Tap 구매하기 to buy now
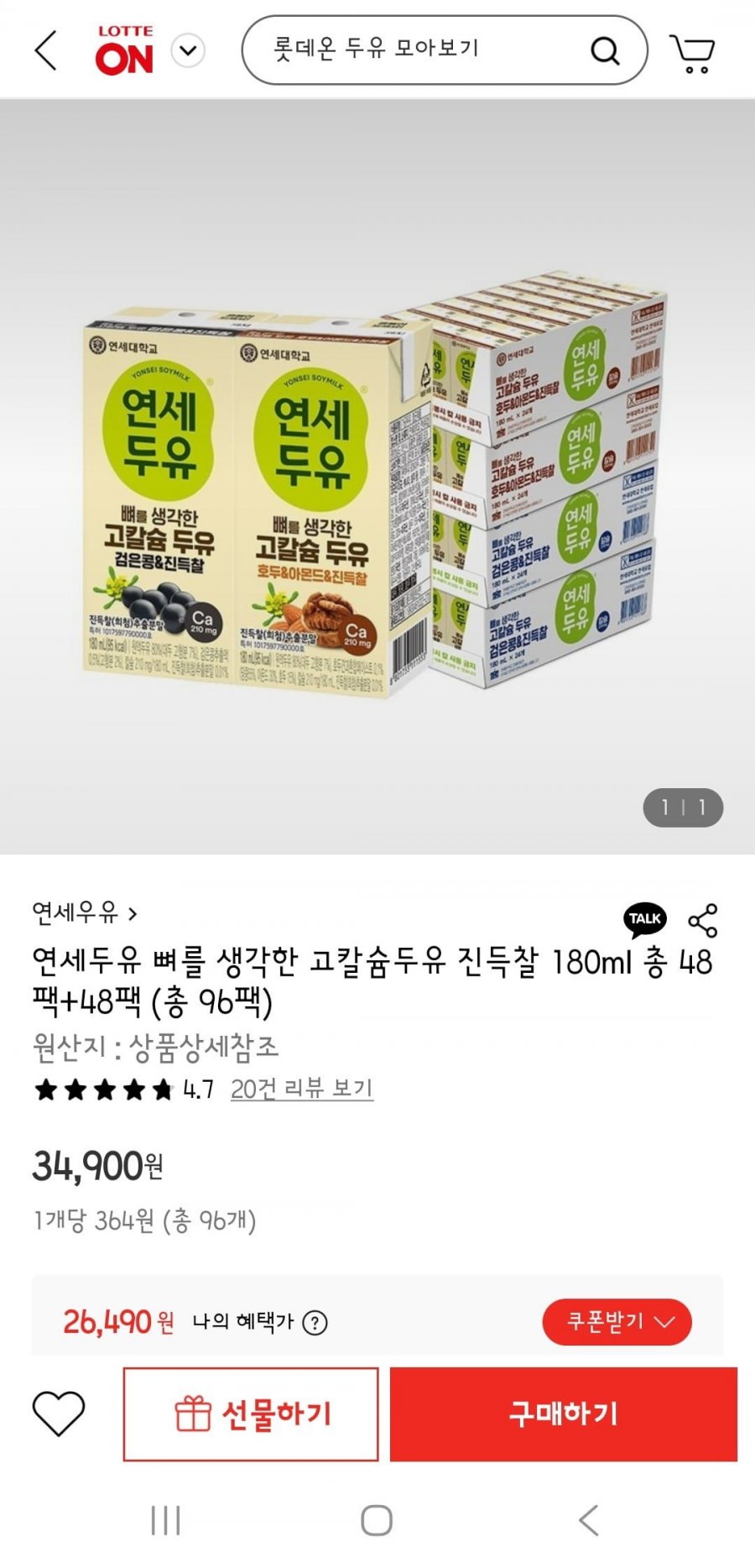This screenshot has height=1568, width=755. click(563, 1414)
